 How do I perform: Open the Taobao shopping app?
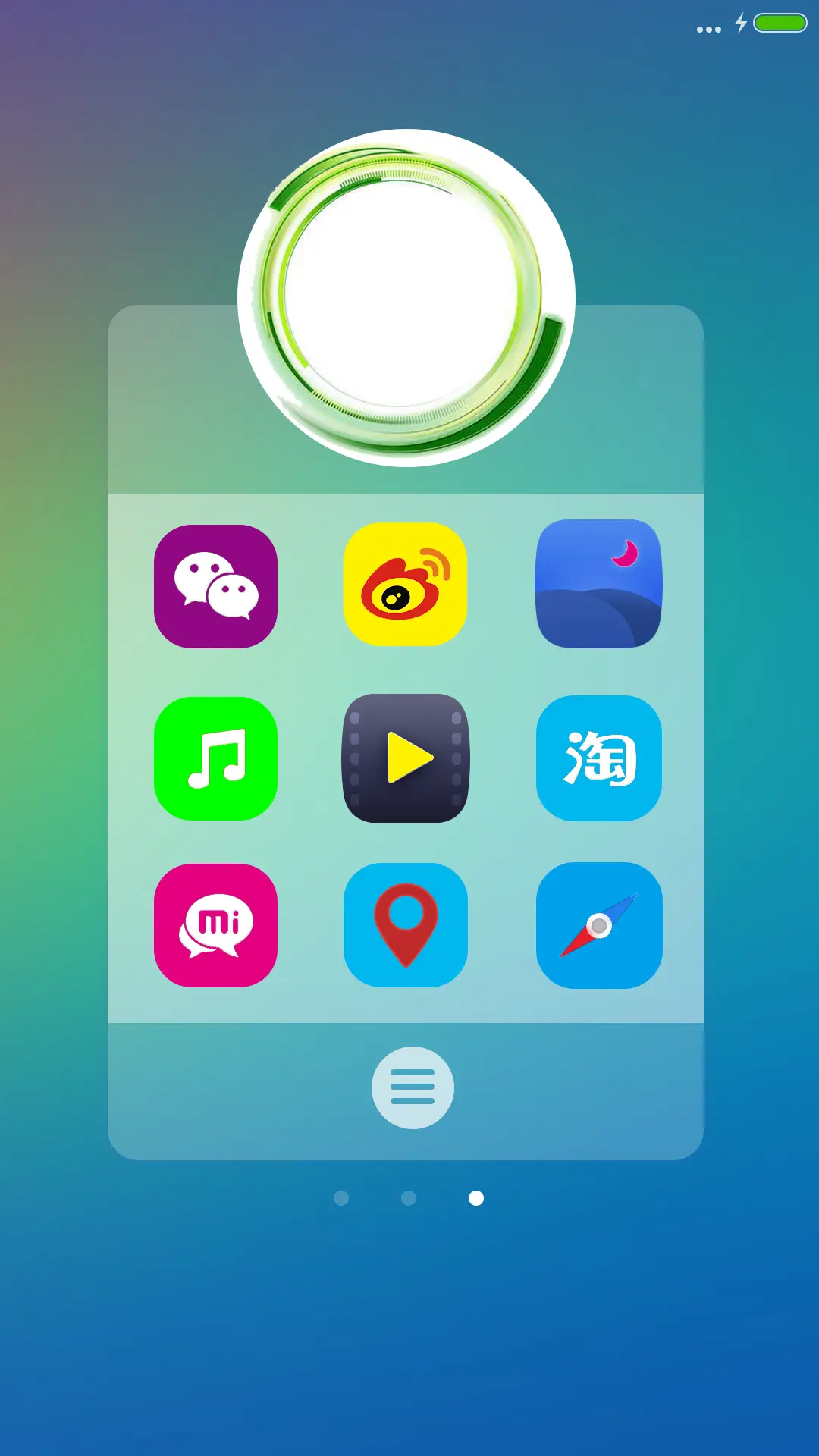(599, 758)
